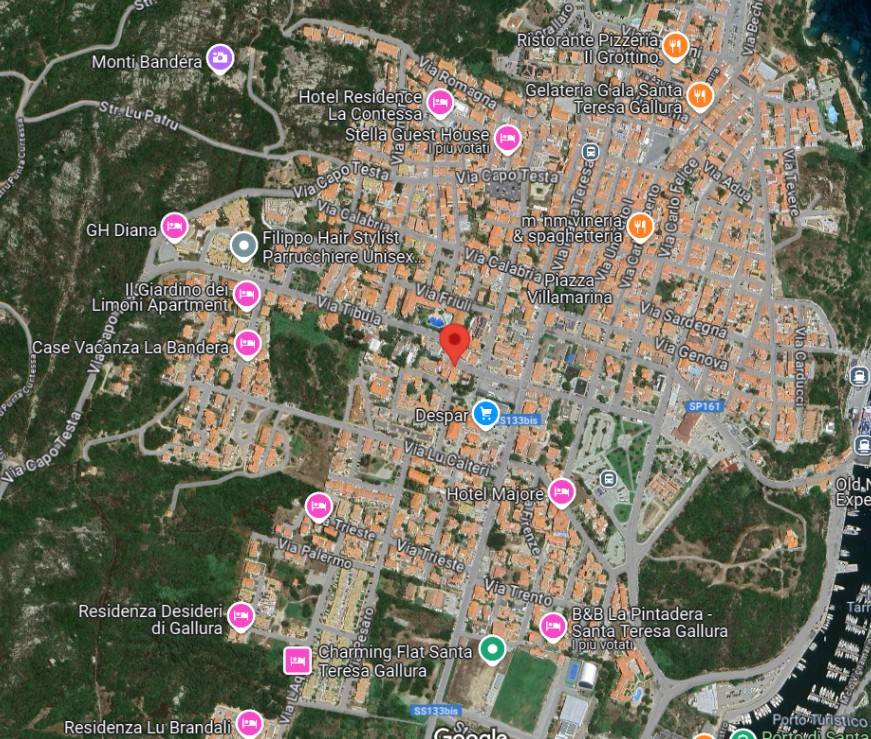The height and width of the screenshot is (739, 871).
Task: Select Gelateria Gala Santa Teresa Gallura marker
Action: click(x=700, y=95)
